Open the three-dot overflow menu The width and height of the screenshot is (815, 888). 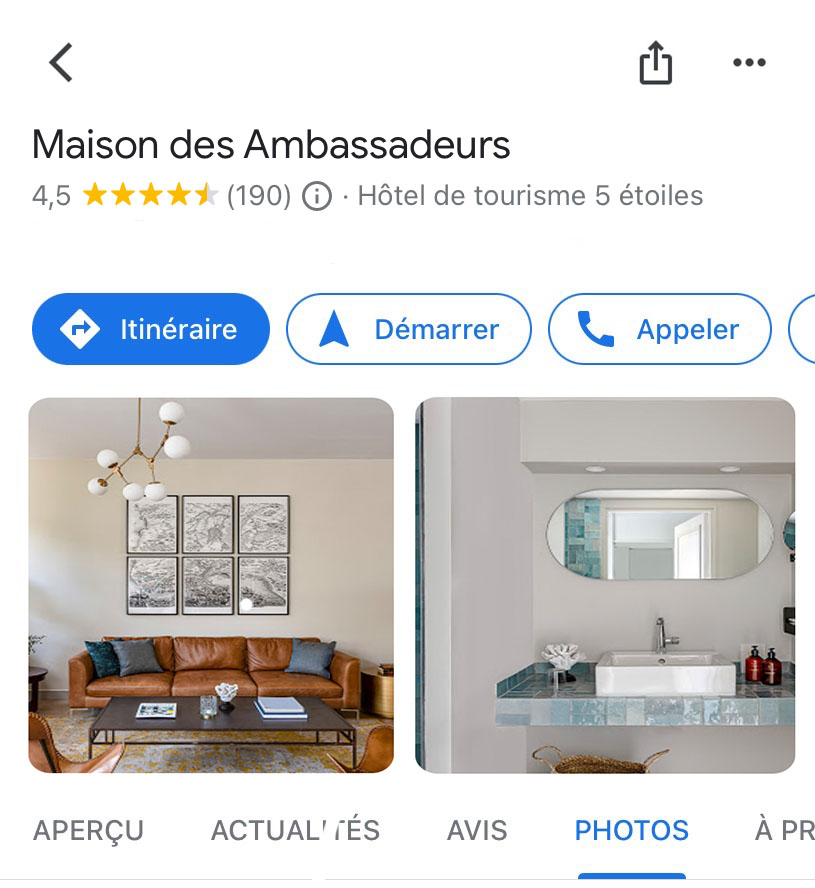(x=749, y=63)
